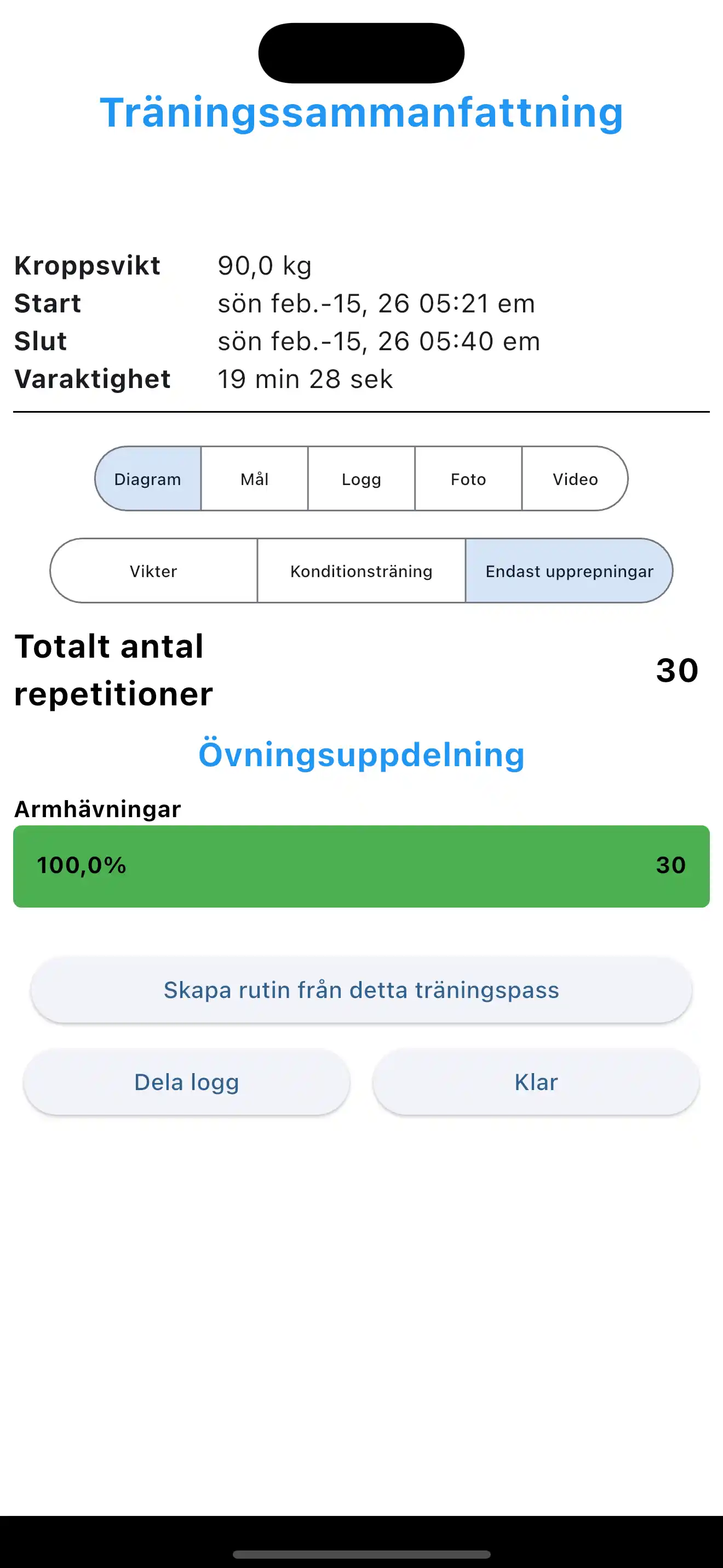Tap Skapa rutin från detta träningspass
Viewport: 723px width, 1568px height.
tap(360, 990)
